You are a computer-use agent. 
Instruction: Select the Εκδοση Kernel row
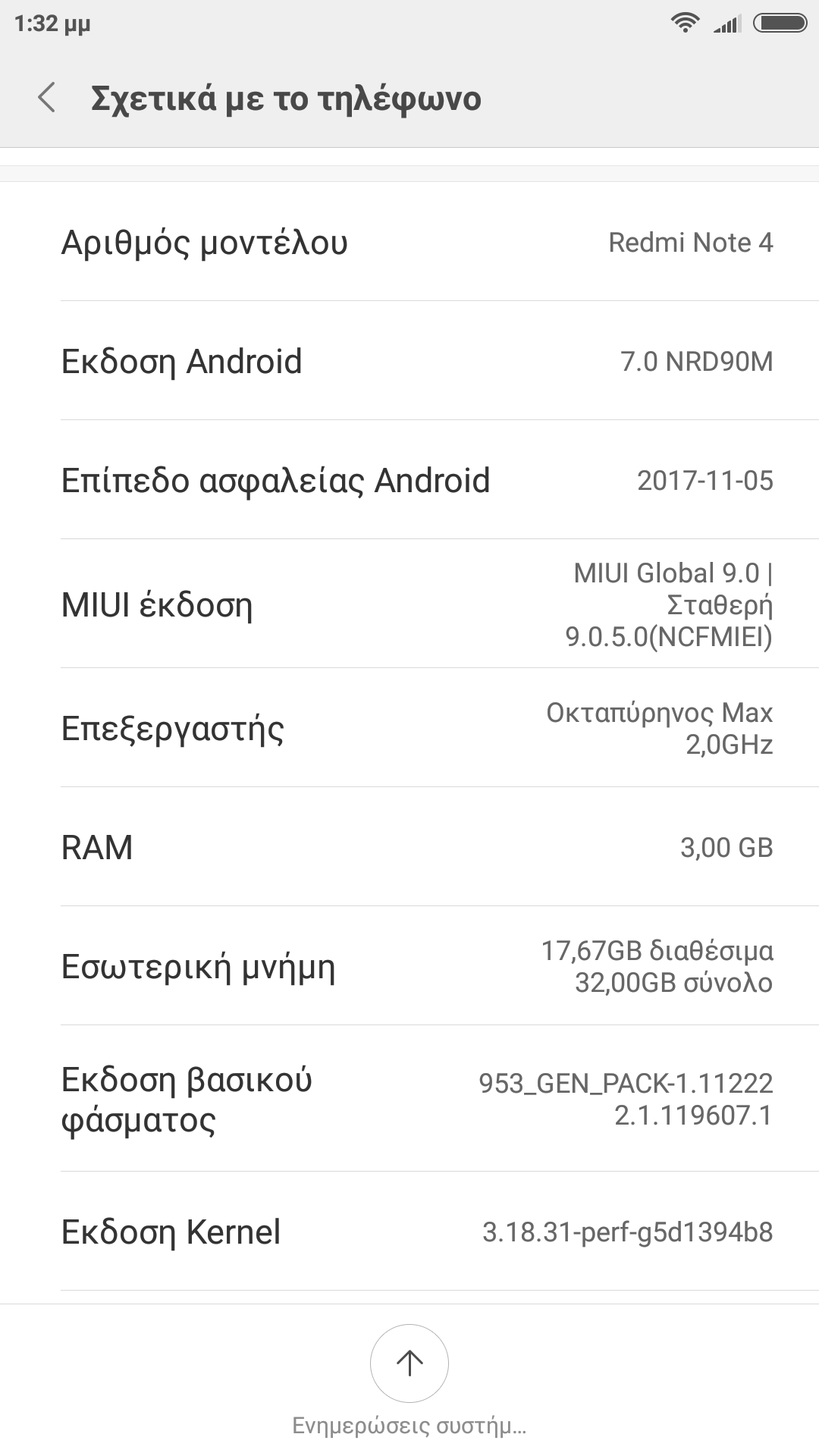409,1232
